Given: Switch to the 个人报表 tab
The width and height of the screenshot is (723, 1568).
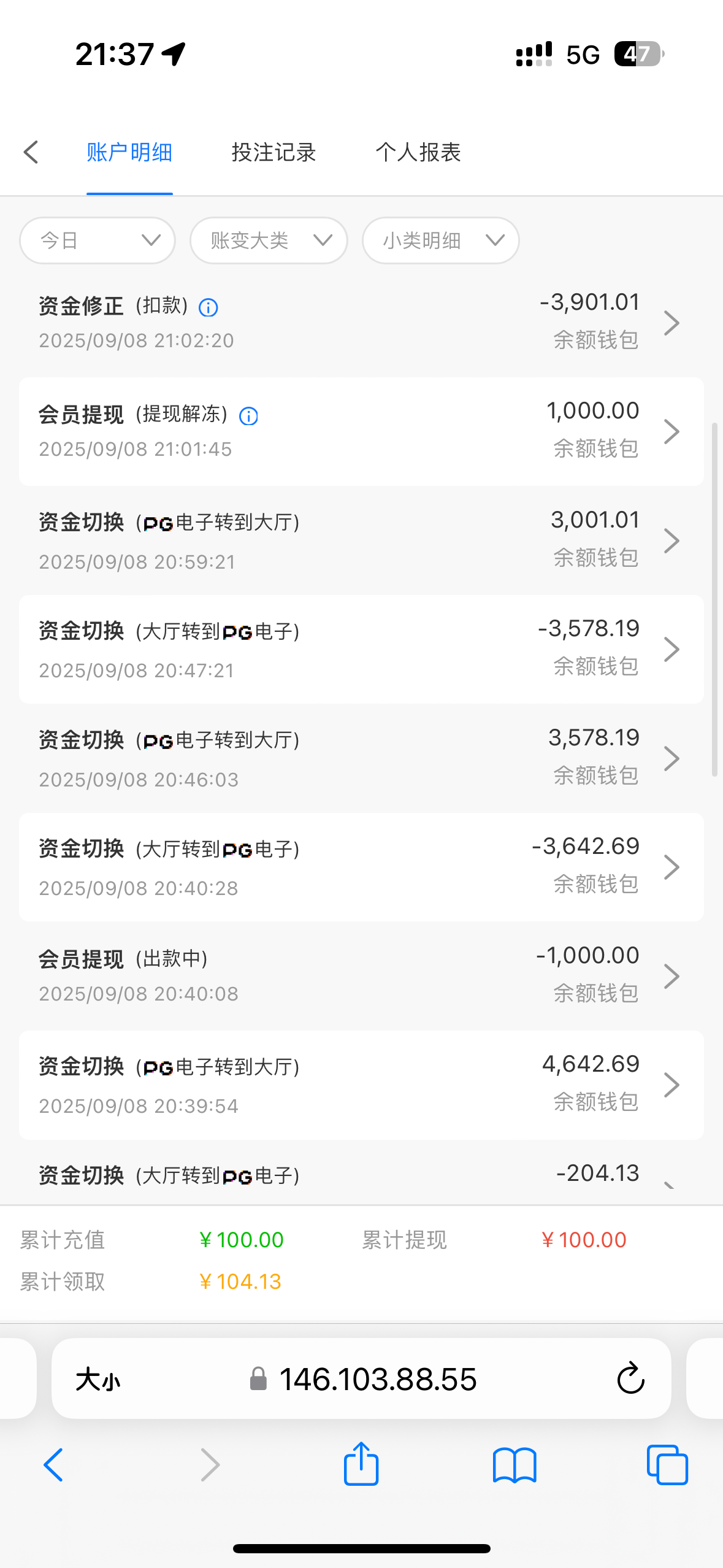Looking at the screenshot, I should pyautogui.click(x=418, y=152).
